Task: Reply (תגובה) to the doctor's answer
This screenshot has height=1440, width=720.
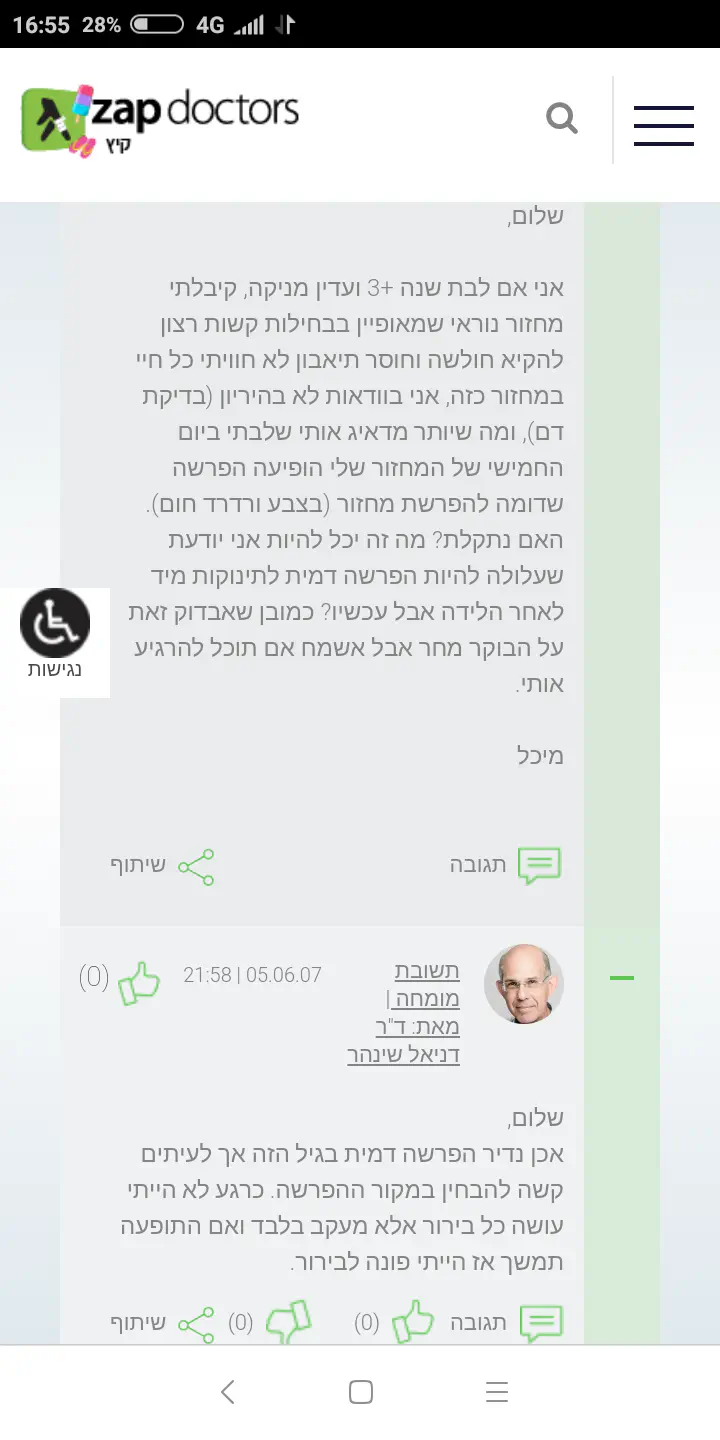Action: point(506,1323)
